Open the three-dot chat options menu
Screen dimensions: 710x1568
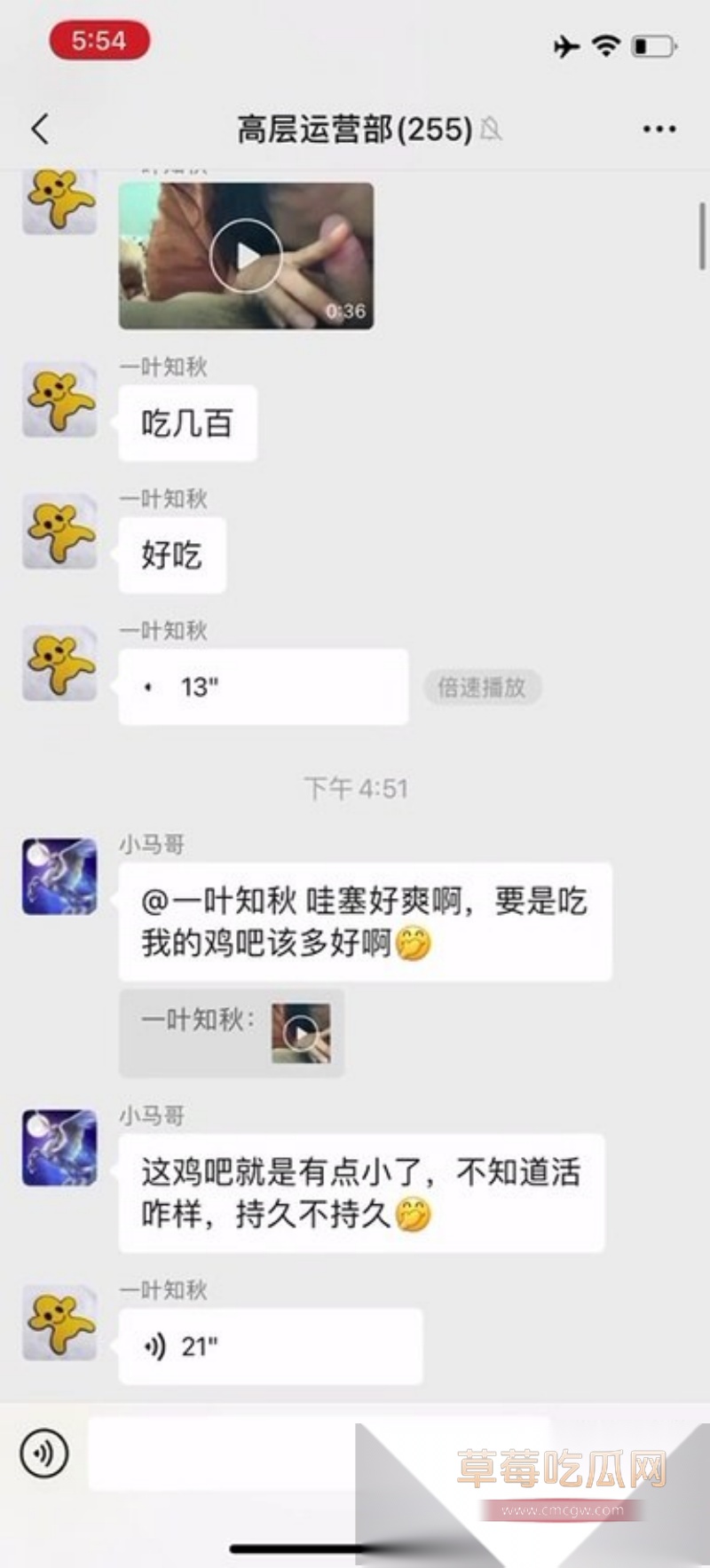coord(659,130)
